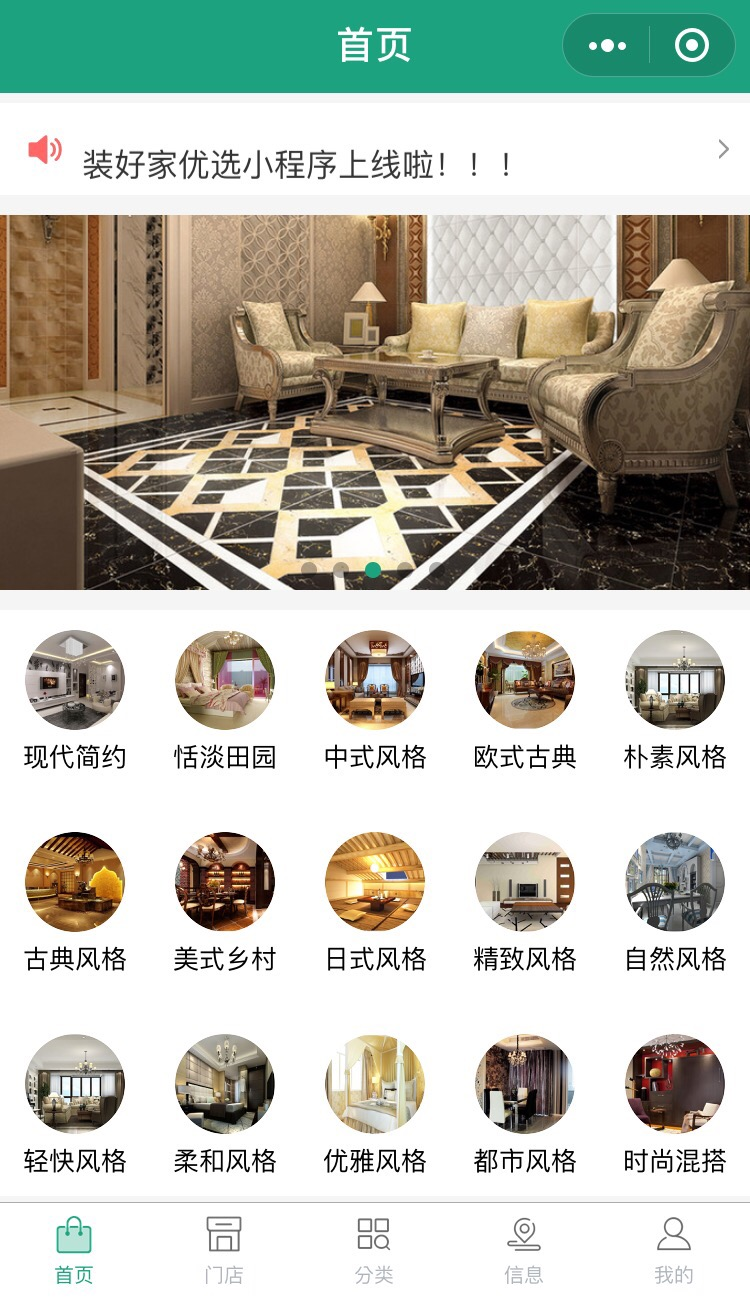
Task: View the 欧式古典 style category
Action: click(x=525, y=700)
